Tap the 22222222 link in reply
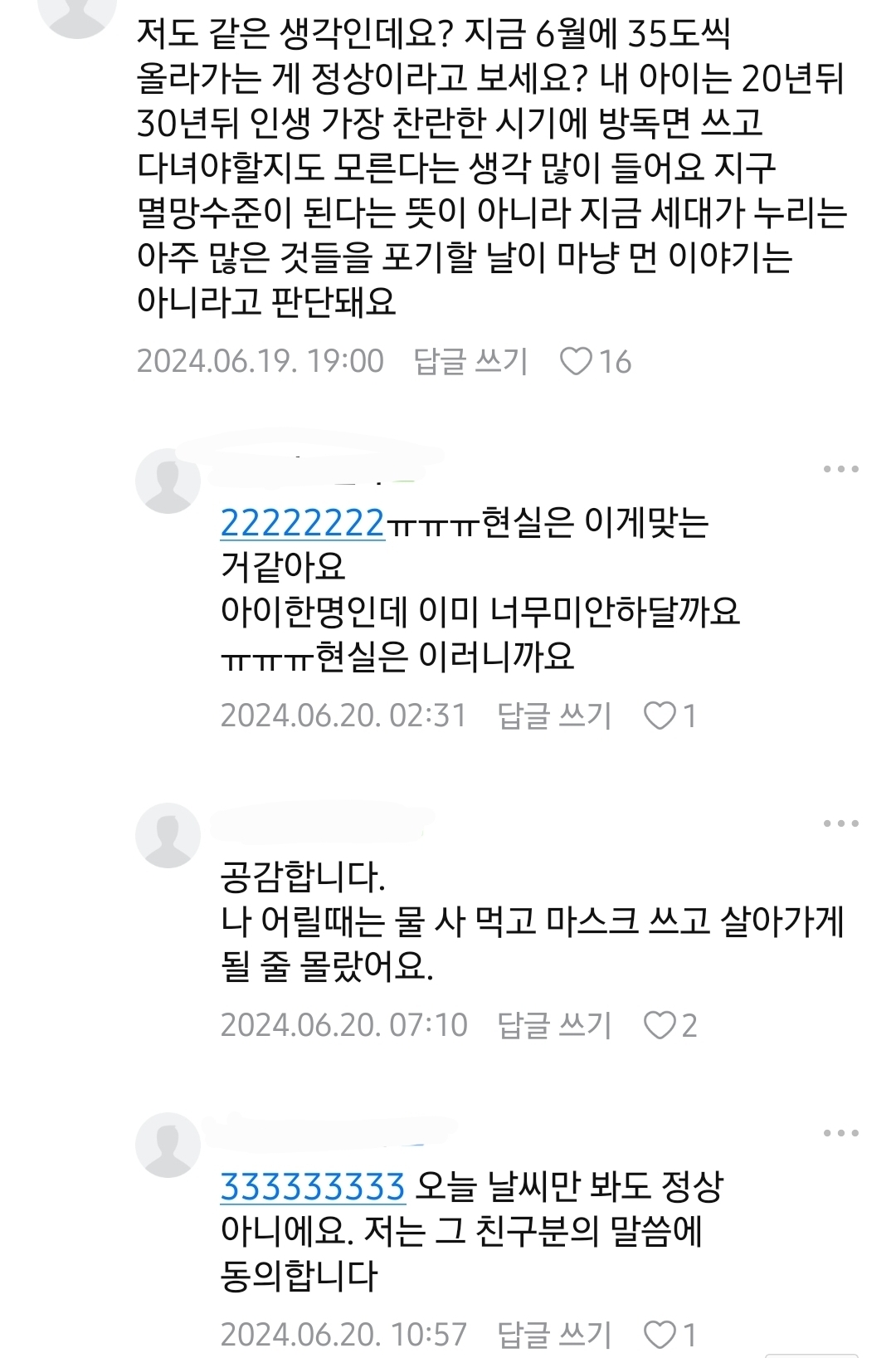Screen dimensions: 896x1358 (302, 523)
